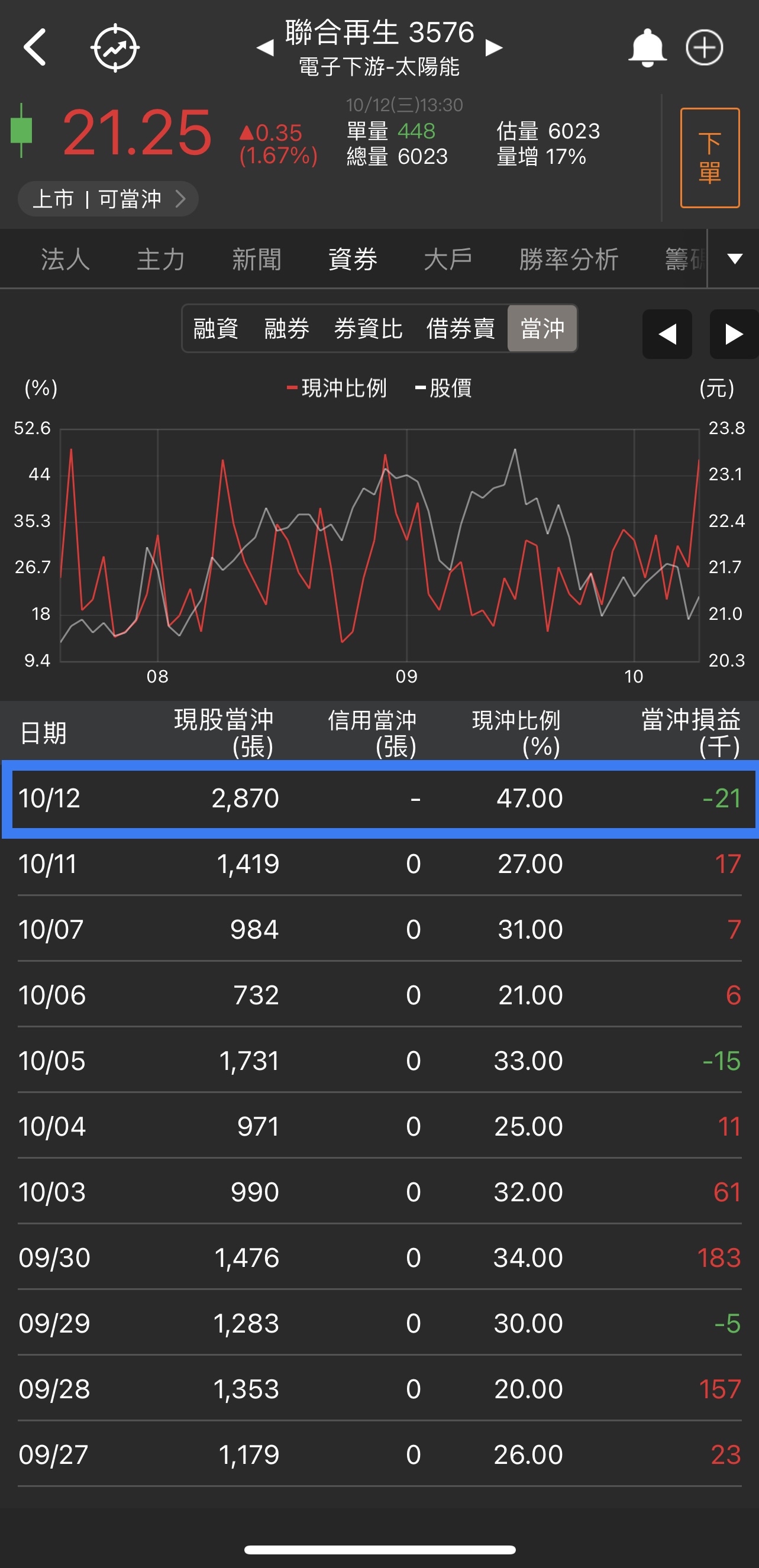Image resolution: width=759 pixels, height=1568 pixels.
Task: Select the 大戶 tab
Action: tap(448, 260)
